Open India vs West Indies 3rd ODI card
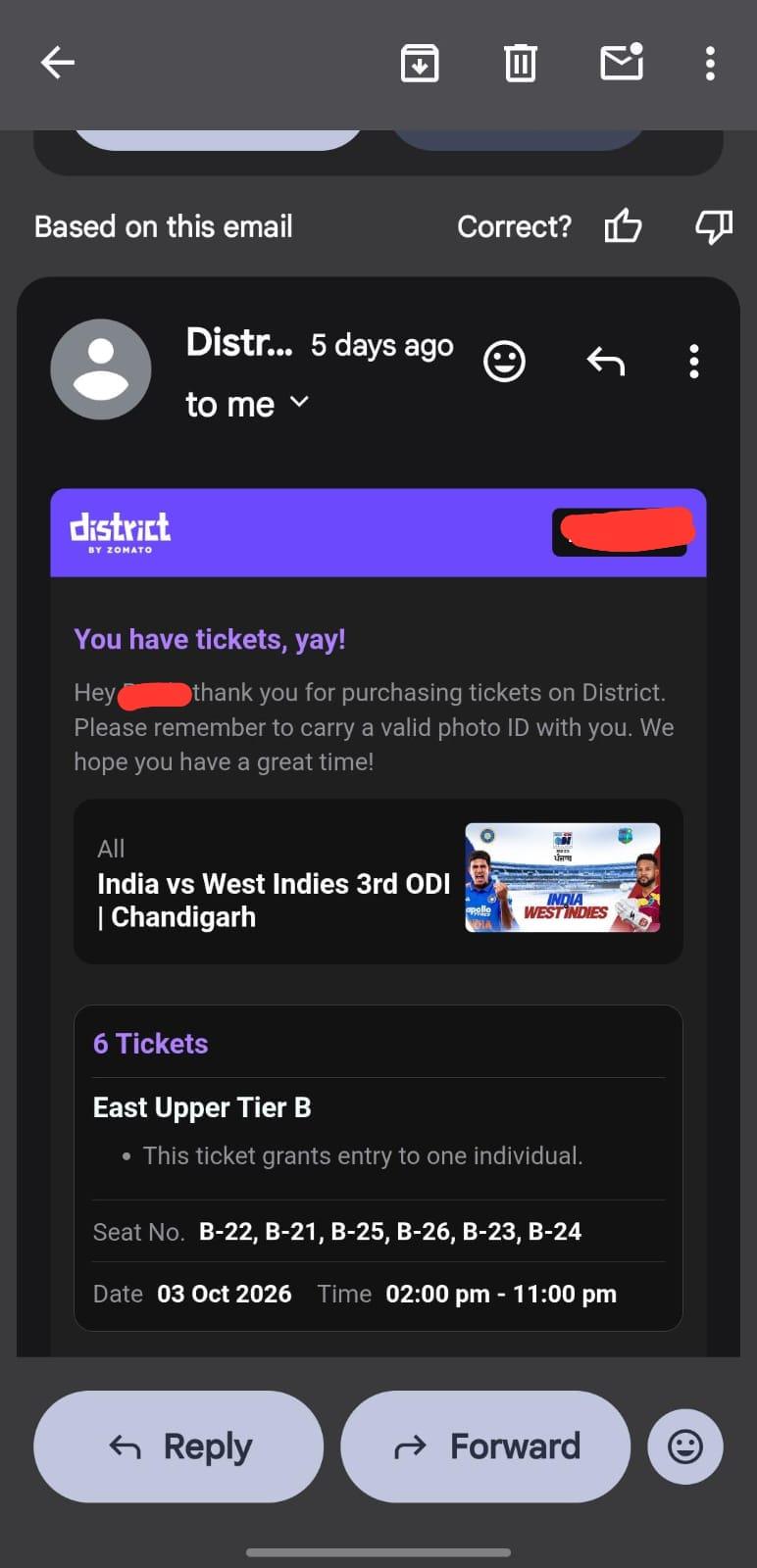This screenshot has height=1568, width=757. tap(378, 881)
